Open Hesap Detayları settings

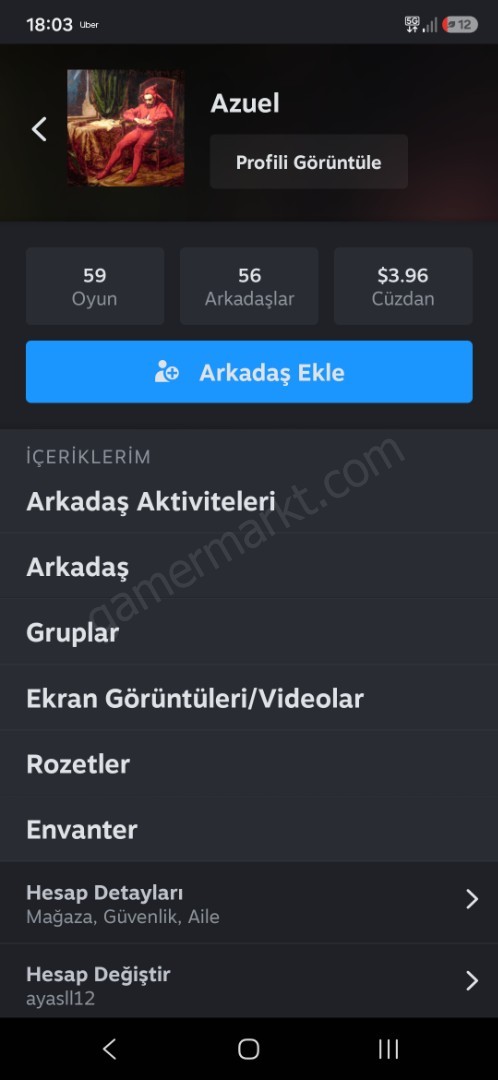click(x=249, y=903)
